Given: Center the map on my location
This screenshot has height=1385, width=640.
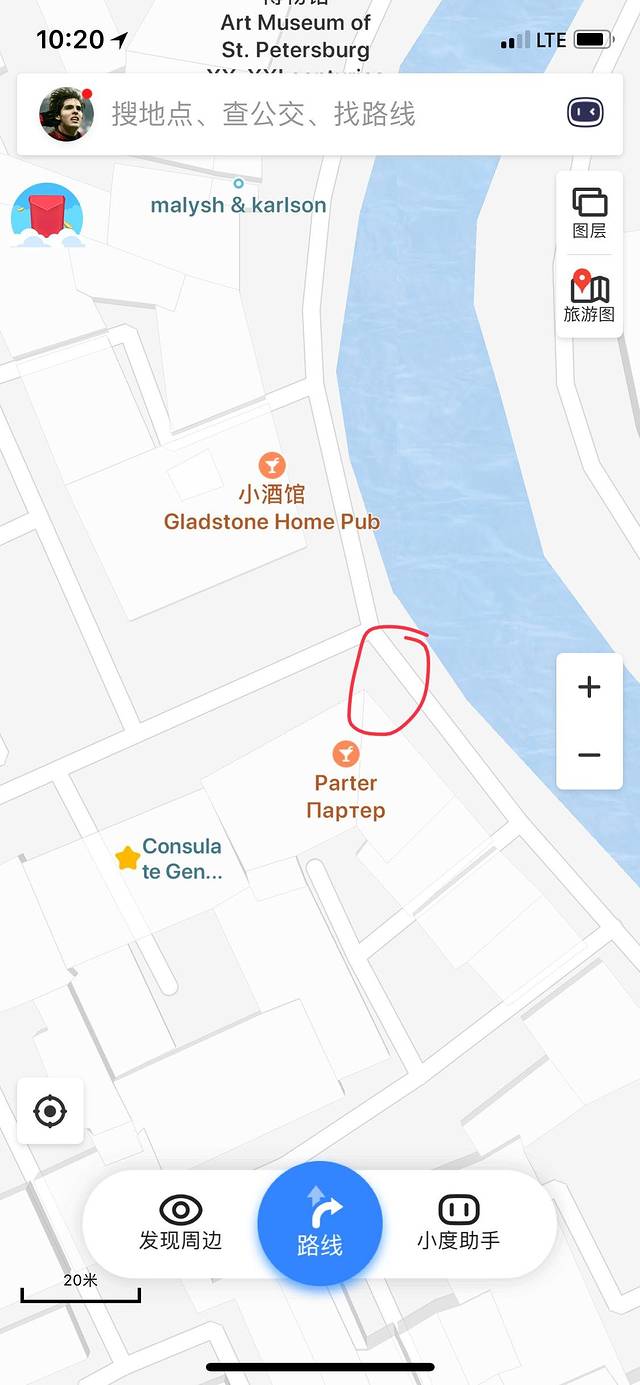Looking at the screenshot, I should 50,1111.
